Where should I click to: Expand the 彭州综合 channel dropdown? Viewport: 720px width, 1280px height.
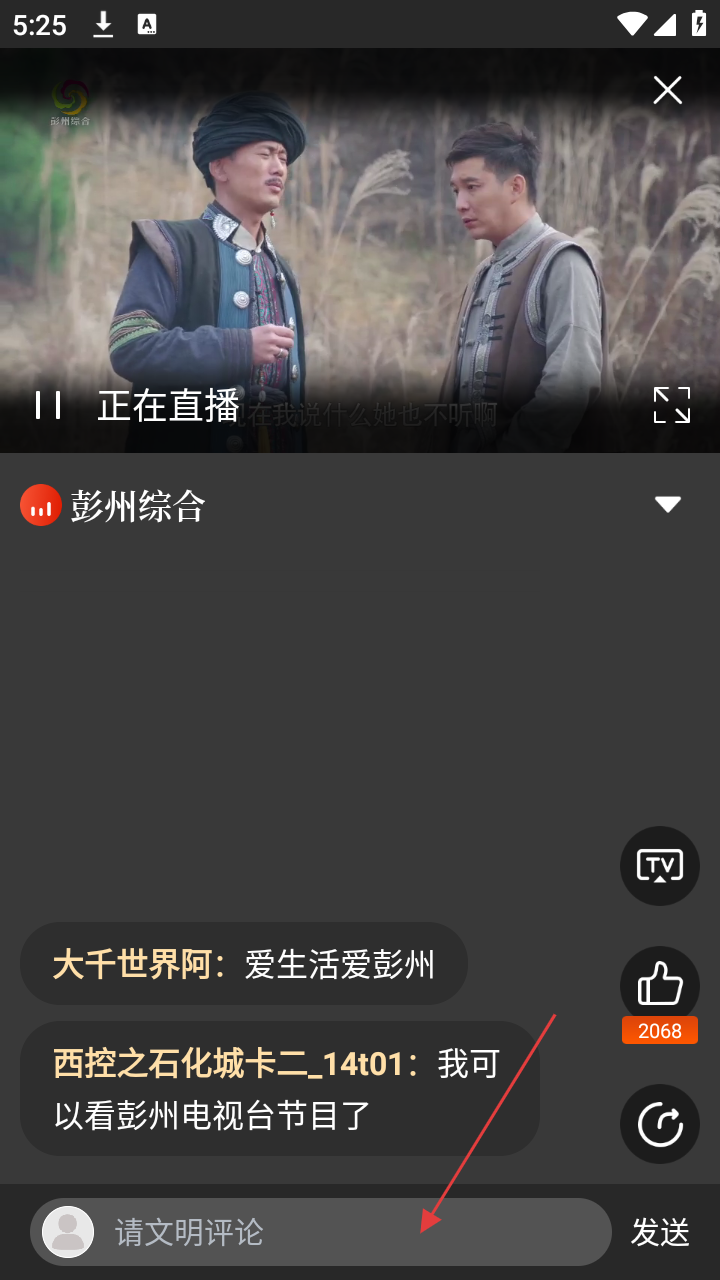tap(667, 505)
